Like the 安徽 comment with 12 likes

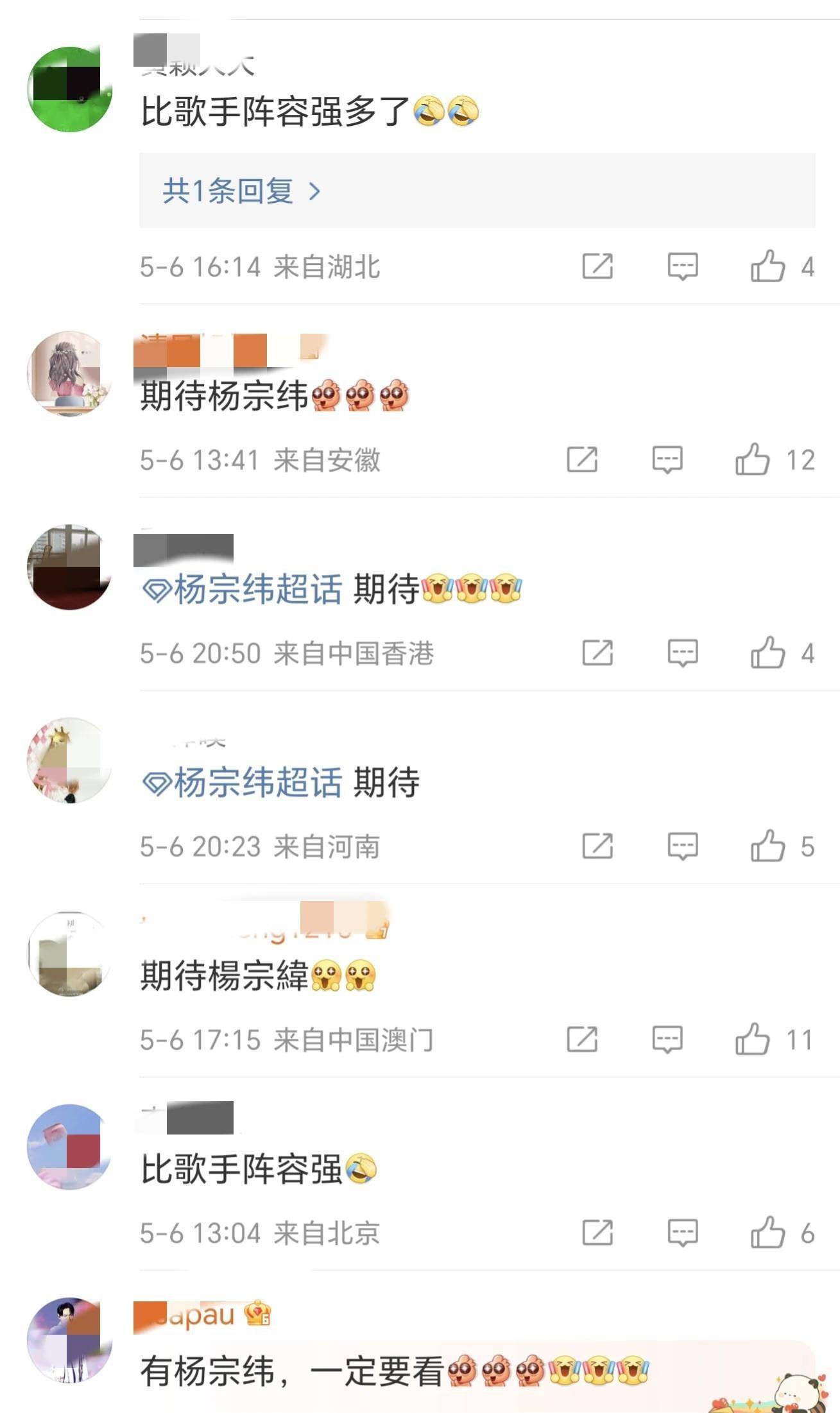752,459
